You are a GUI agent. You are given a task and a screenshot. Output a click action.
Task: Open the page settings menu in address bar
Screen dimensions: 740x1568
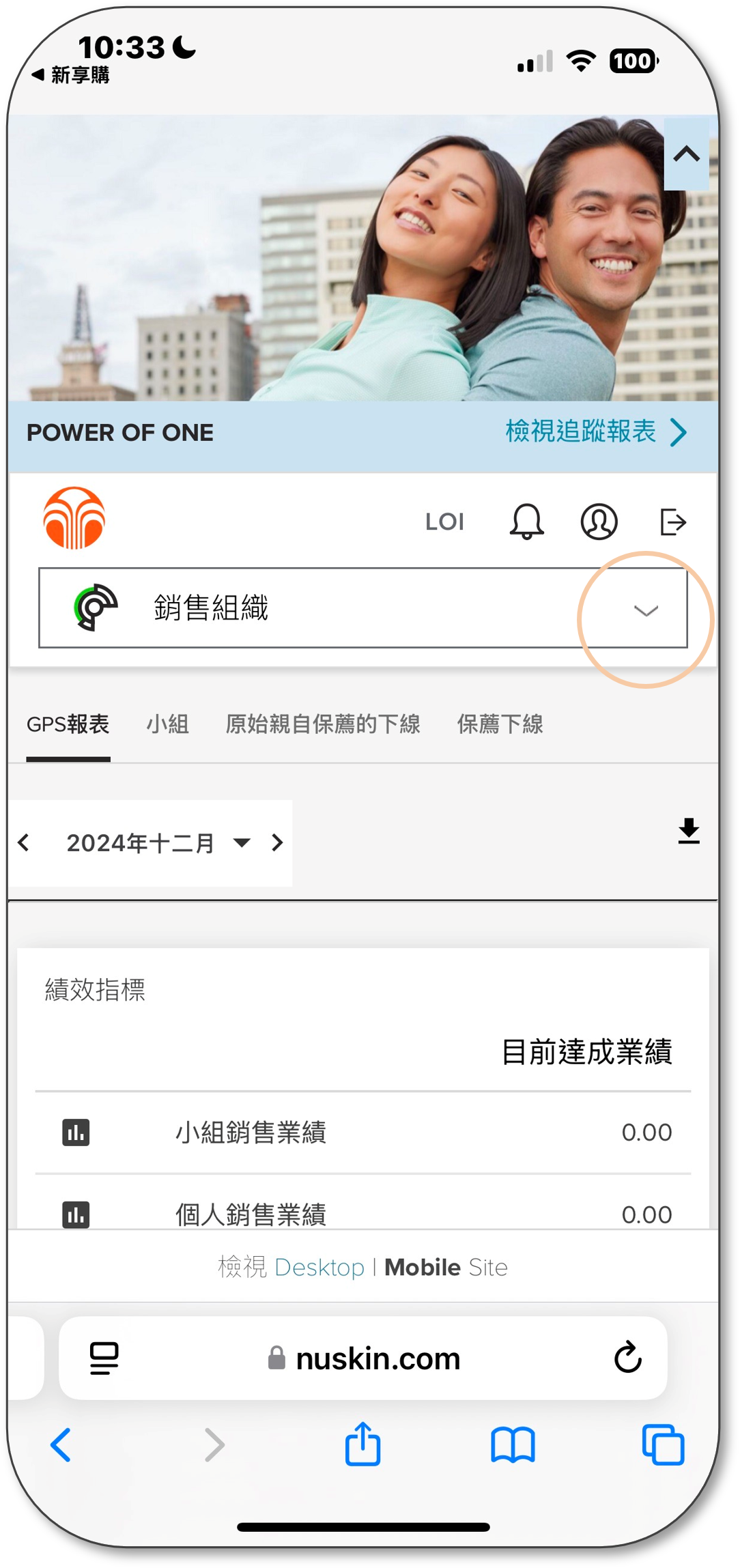pos(104,1358)
